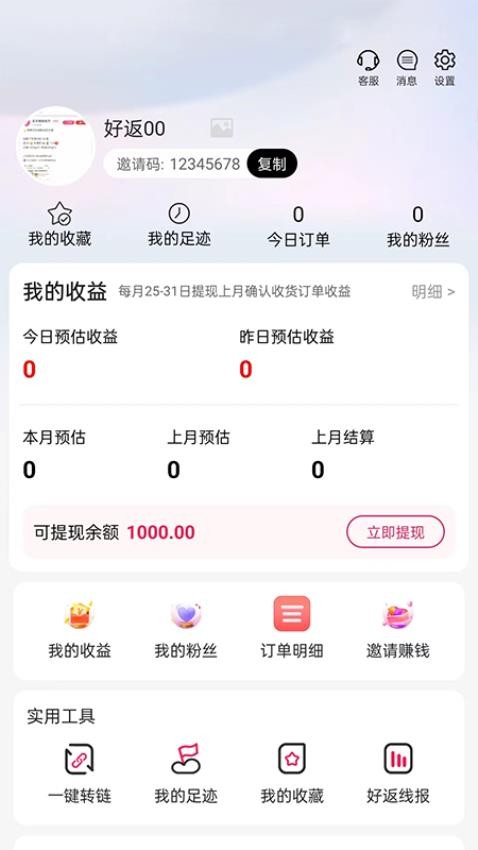
Task: Open 我的粉丝 shortcut with purple heart icon
Action: [186, 630]
